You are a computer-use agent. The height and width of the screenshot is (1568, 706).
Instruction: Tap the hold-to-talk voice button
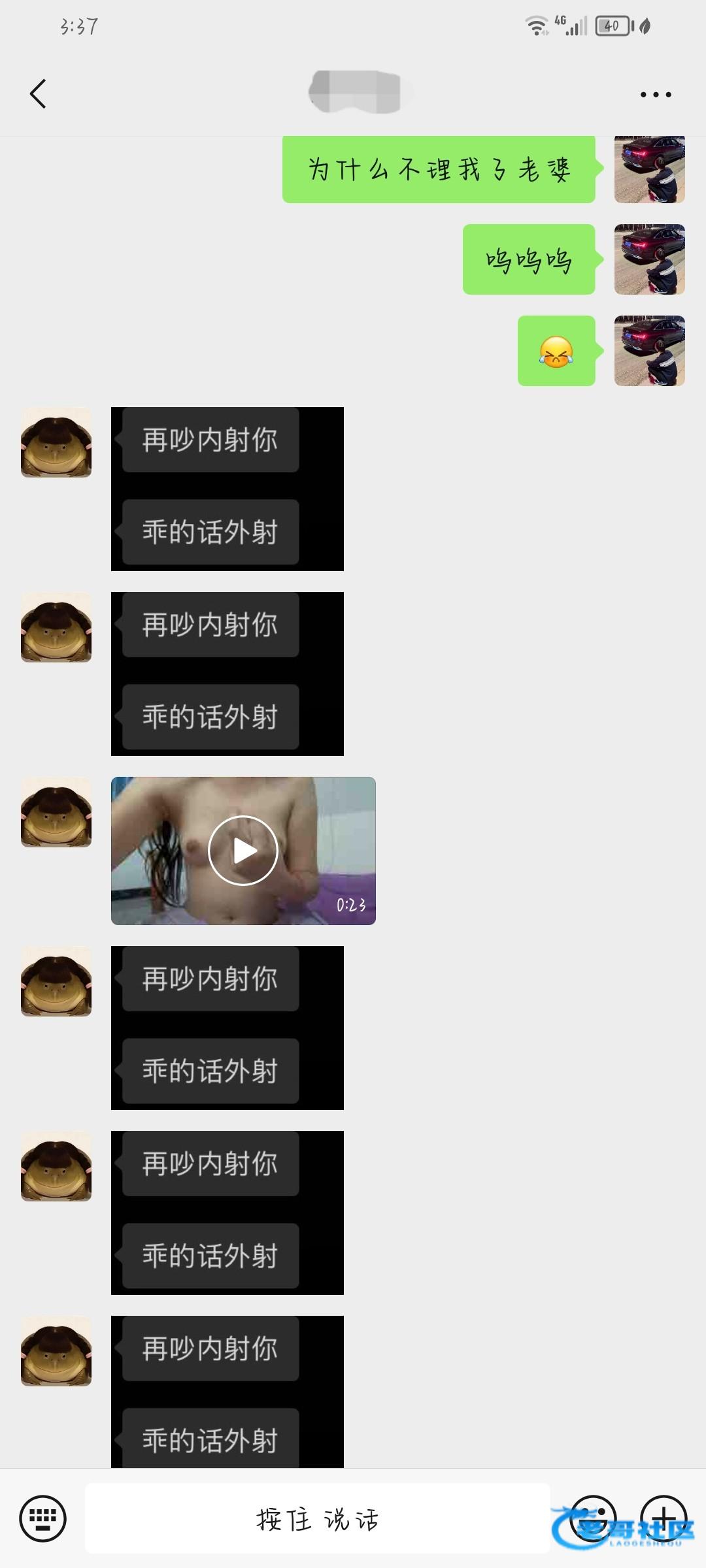coord(318,1518)
